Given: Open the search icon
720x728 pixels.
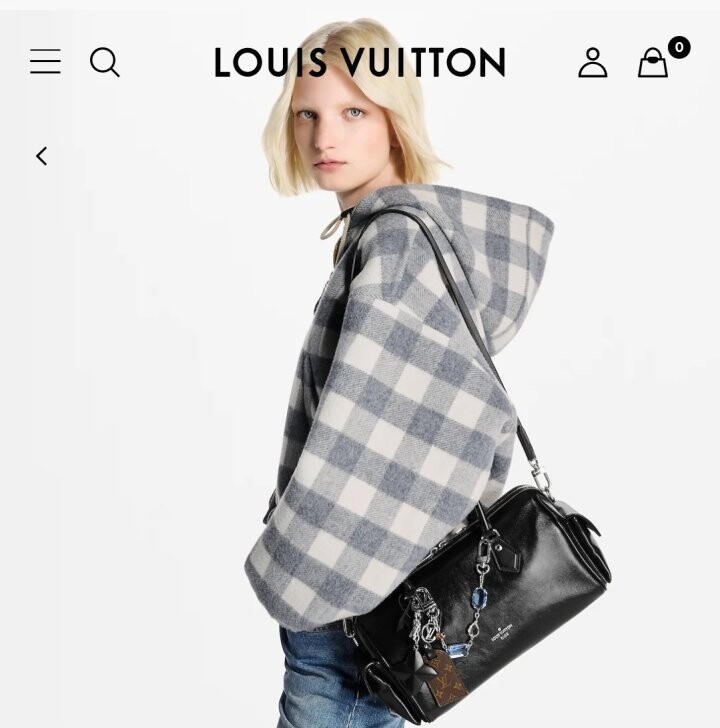Looking at the screenshot, I should (104, 62).
